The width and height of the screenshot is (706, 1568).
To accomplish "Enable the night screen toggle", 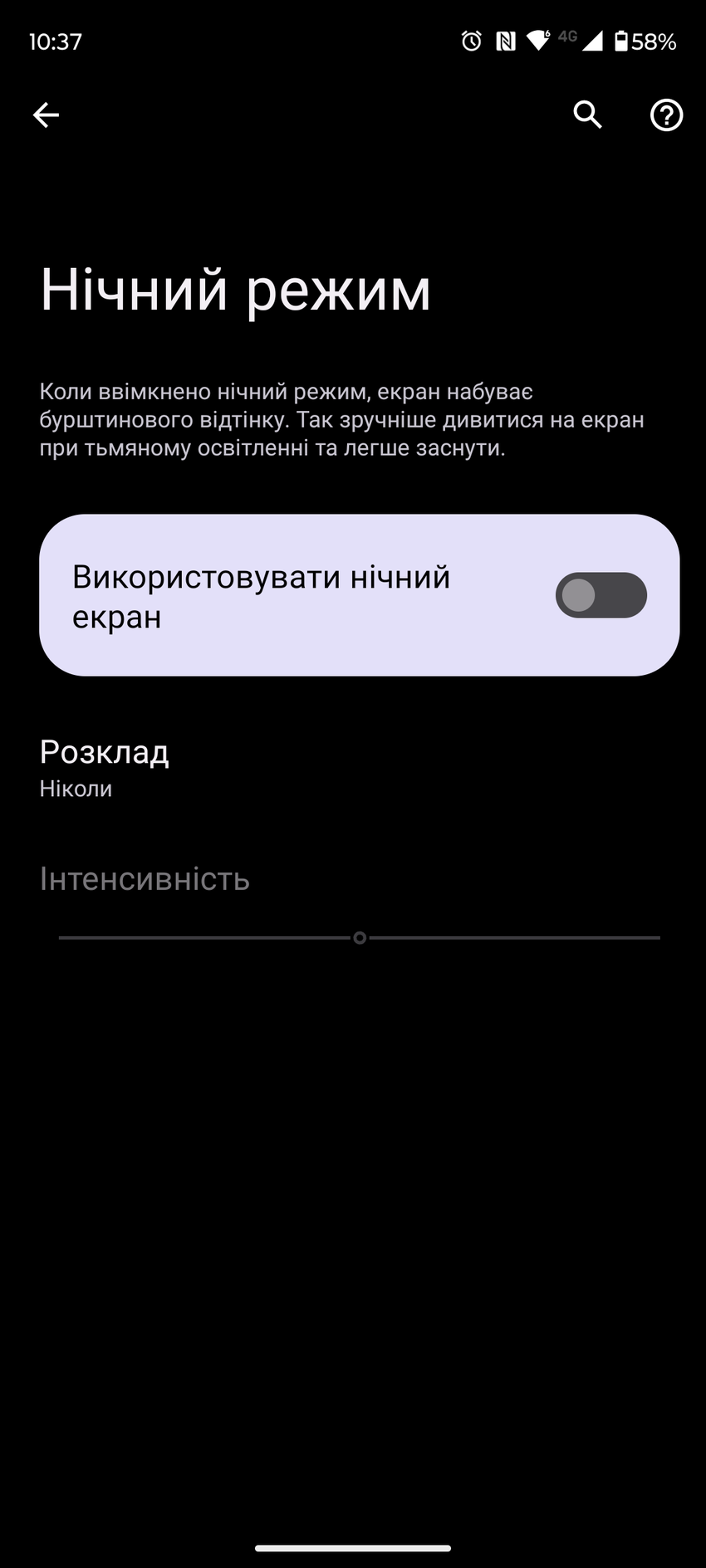I will coord(601,595).
